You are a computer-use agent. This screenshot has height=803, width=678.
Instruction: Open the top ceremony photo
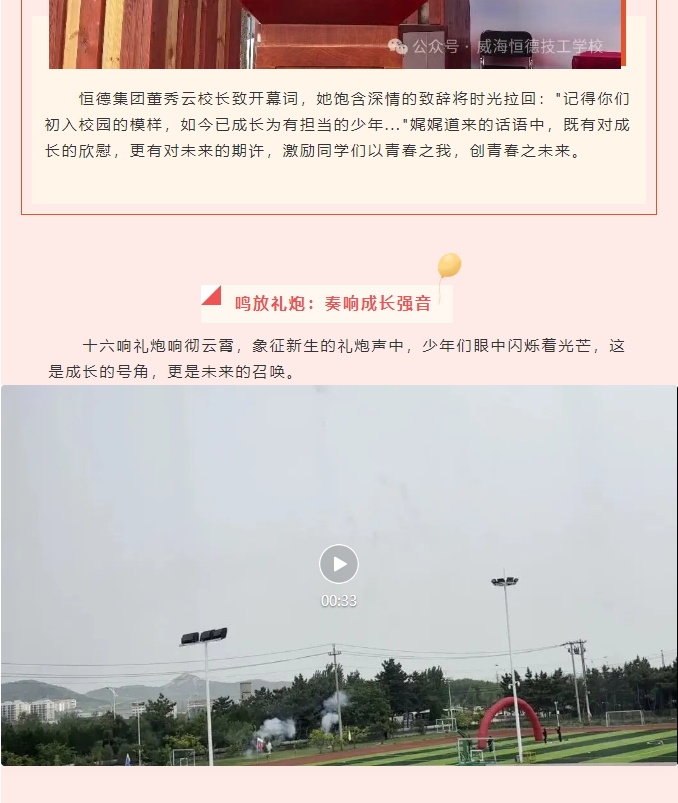pyautogui.click(x=335, y=34)
